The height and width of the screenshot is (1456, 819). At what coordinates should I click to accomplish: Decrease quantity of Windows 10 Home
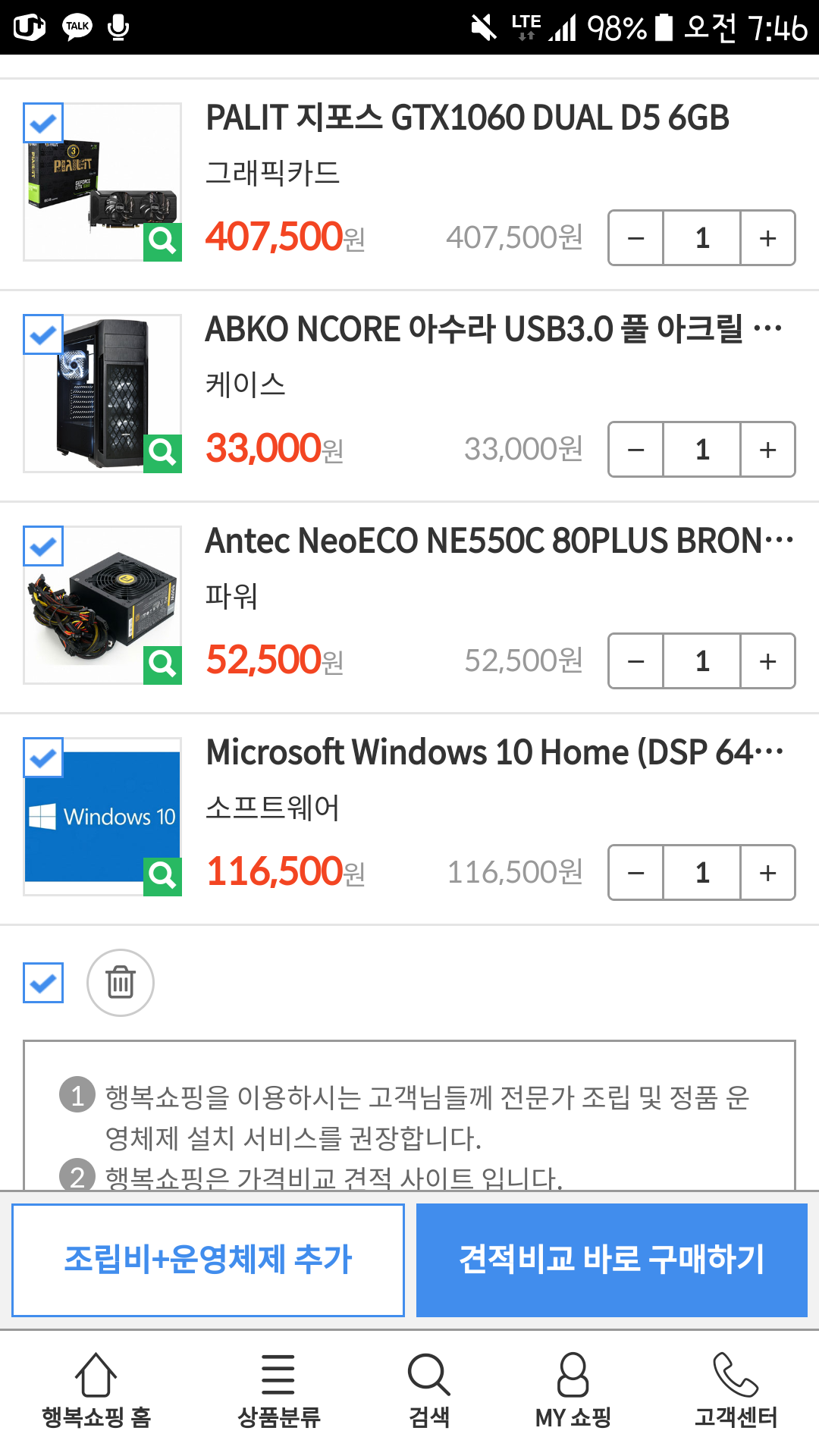click(636, 873)
